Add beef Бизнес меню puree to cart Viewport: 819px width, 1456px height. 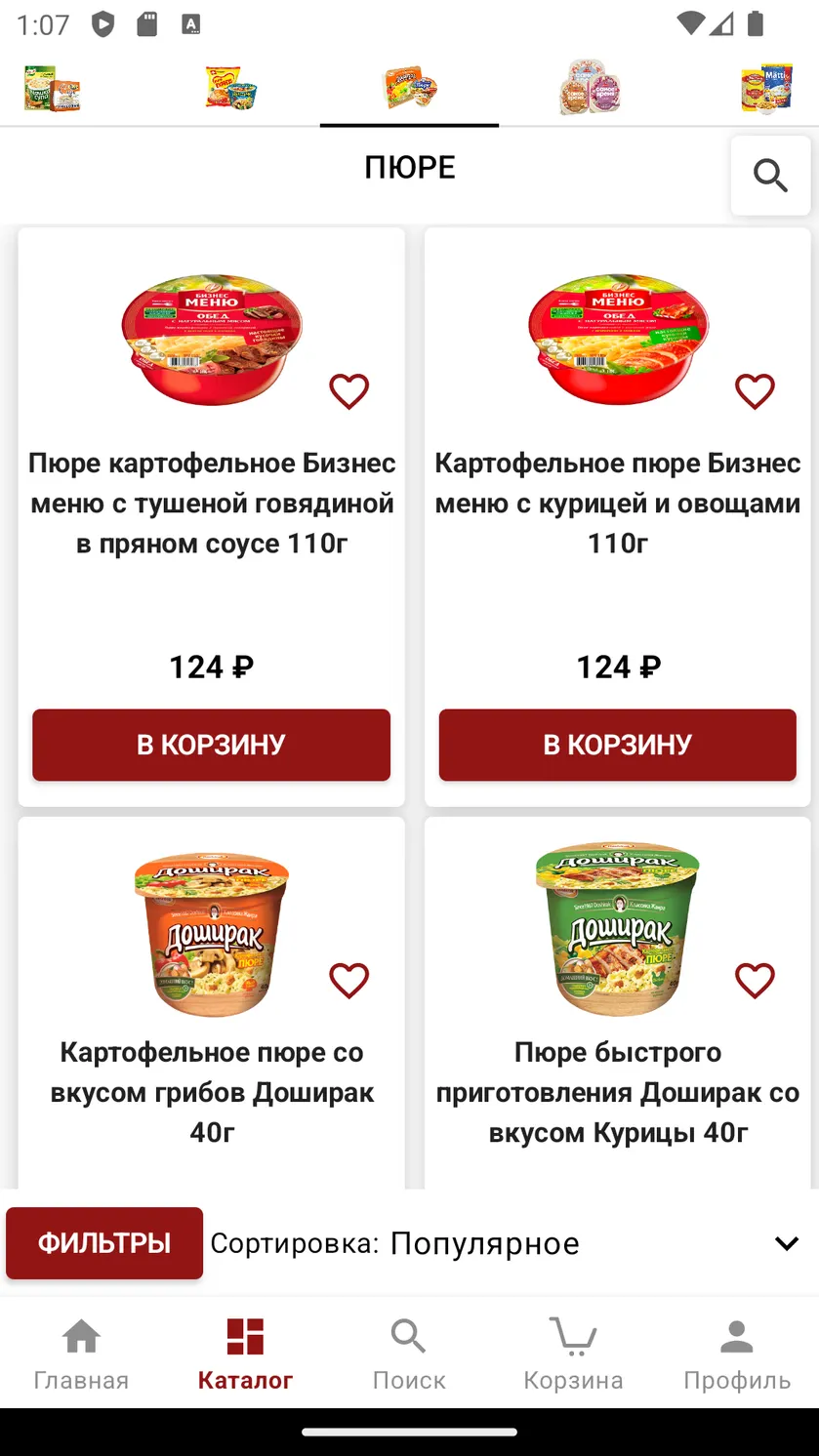[211, 745]
